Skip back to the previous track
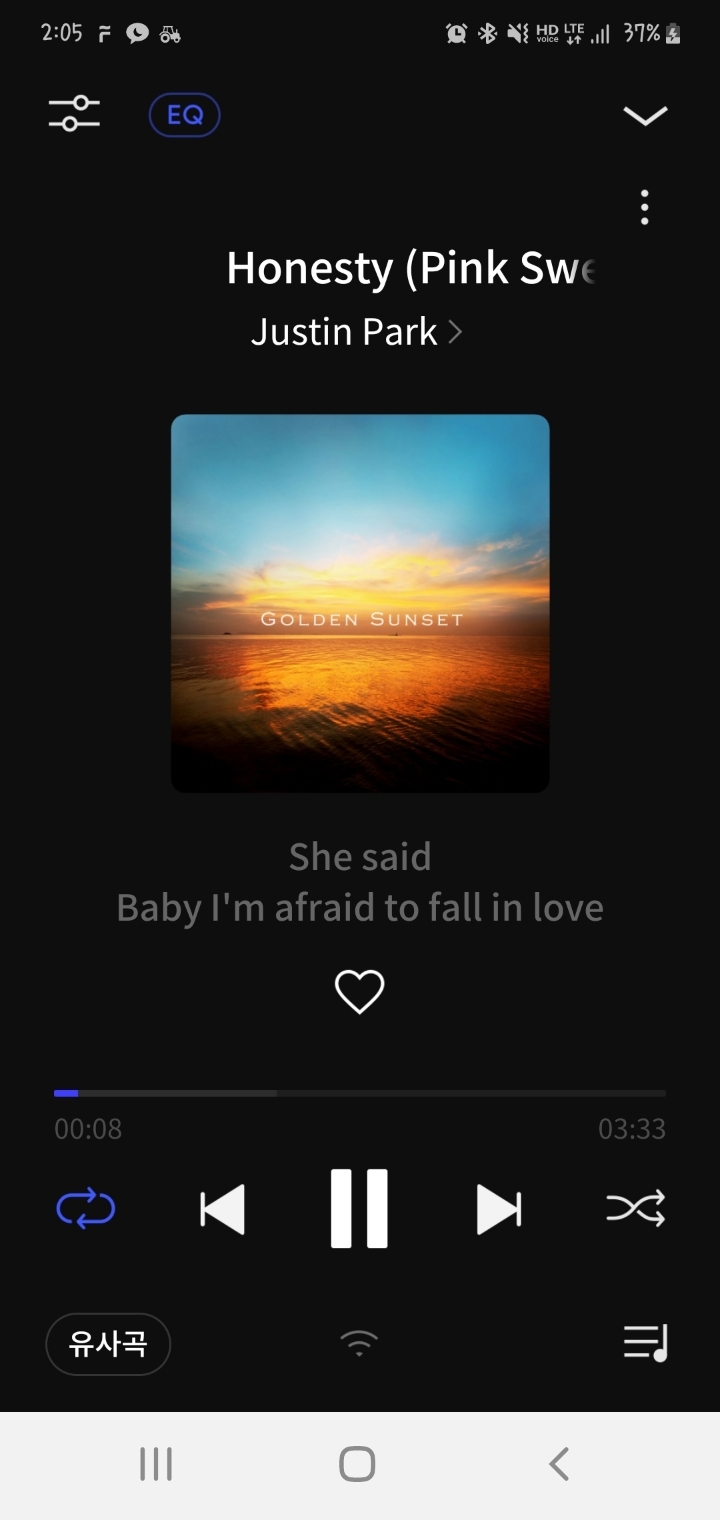Viewport: 720px width, 1520px height. pyautogui.click(x=222, y=1209)
